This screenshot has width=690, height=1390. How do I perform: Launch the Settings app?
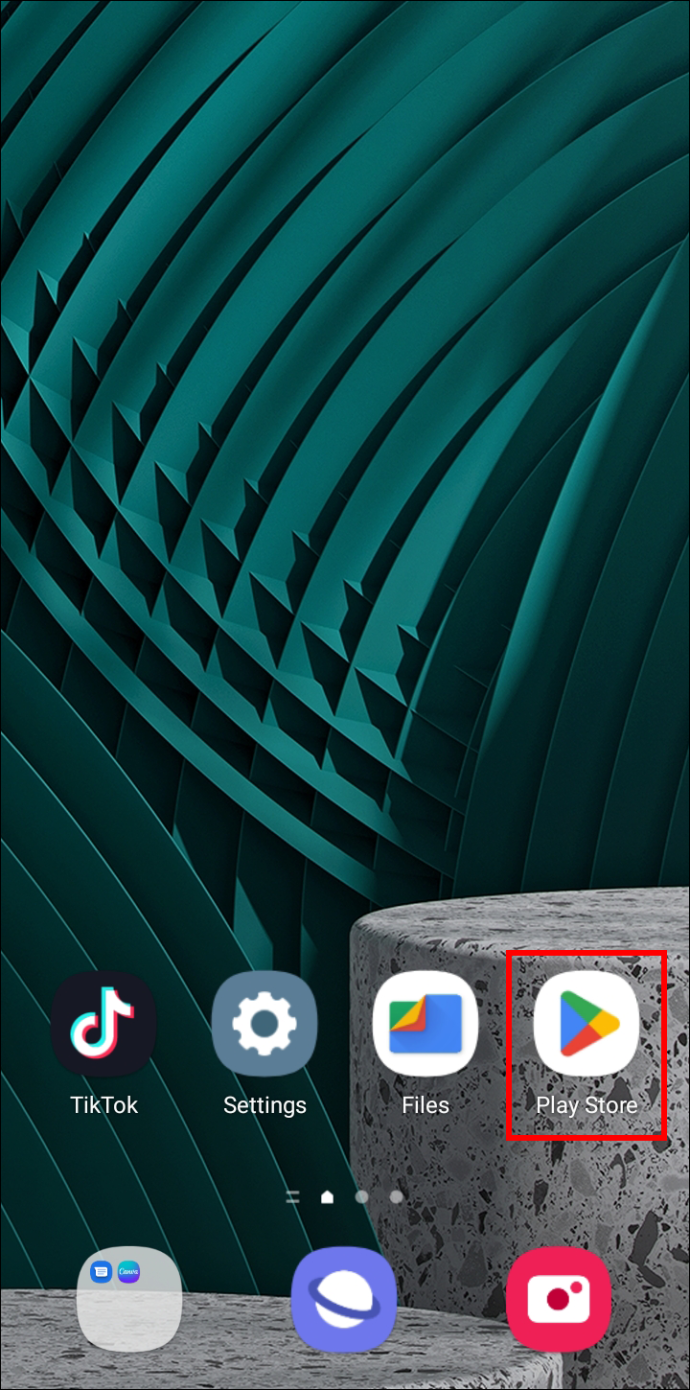(264, 1023)
